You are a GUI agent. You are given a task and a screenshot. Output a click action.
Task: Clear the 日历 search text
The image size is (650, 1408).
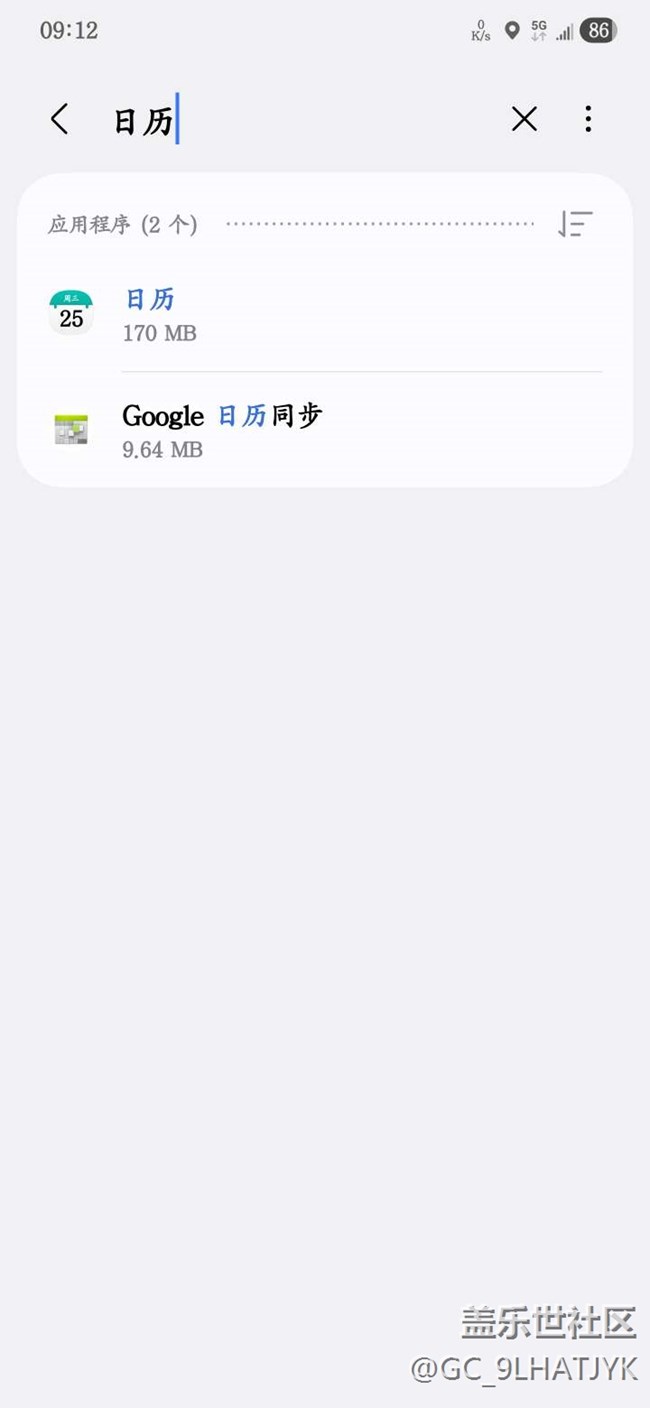524,120
